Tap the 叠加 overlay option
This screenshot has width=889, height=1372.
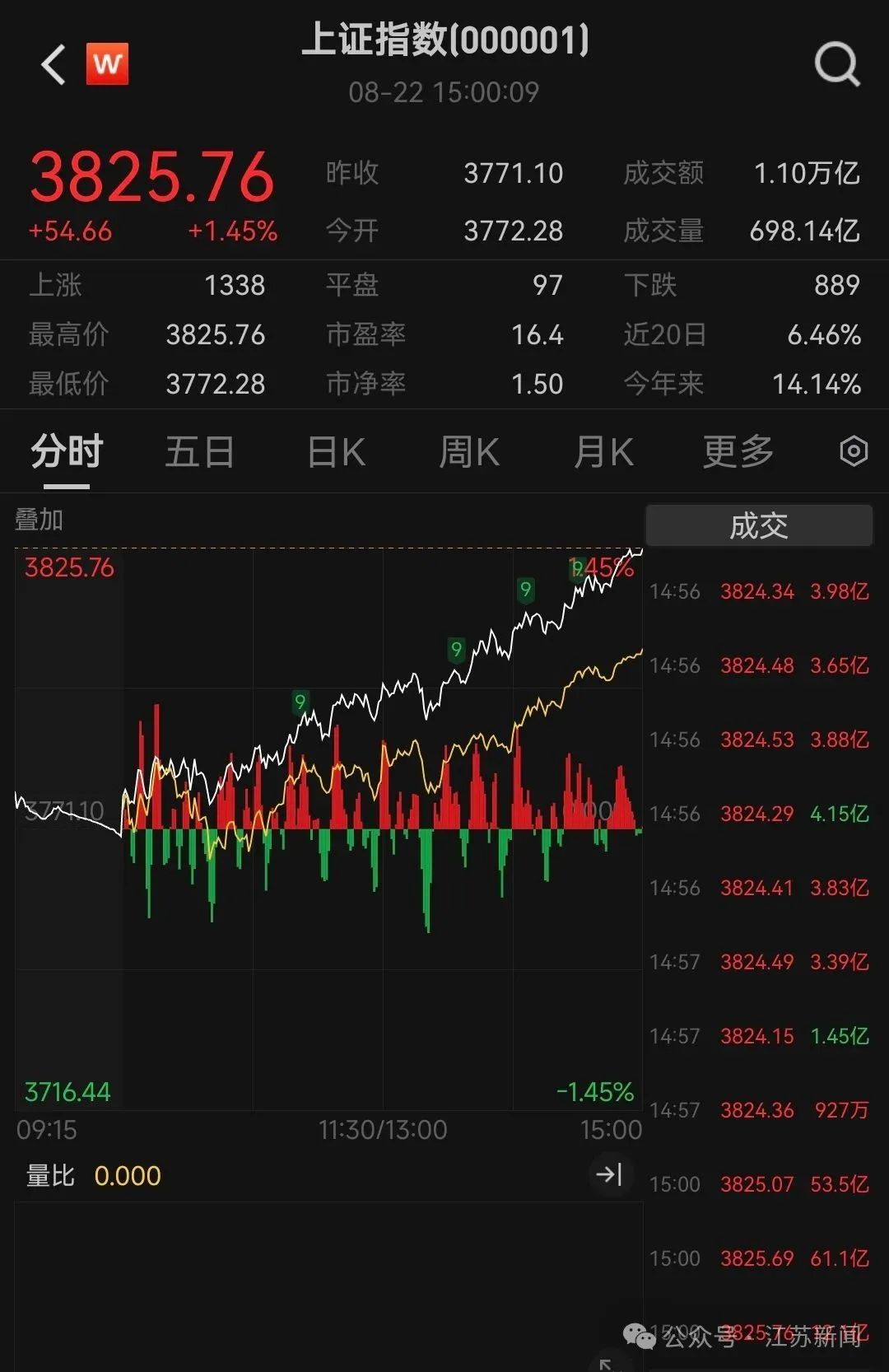tap(39, 520)
